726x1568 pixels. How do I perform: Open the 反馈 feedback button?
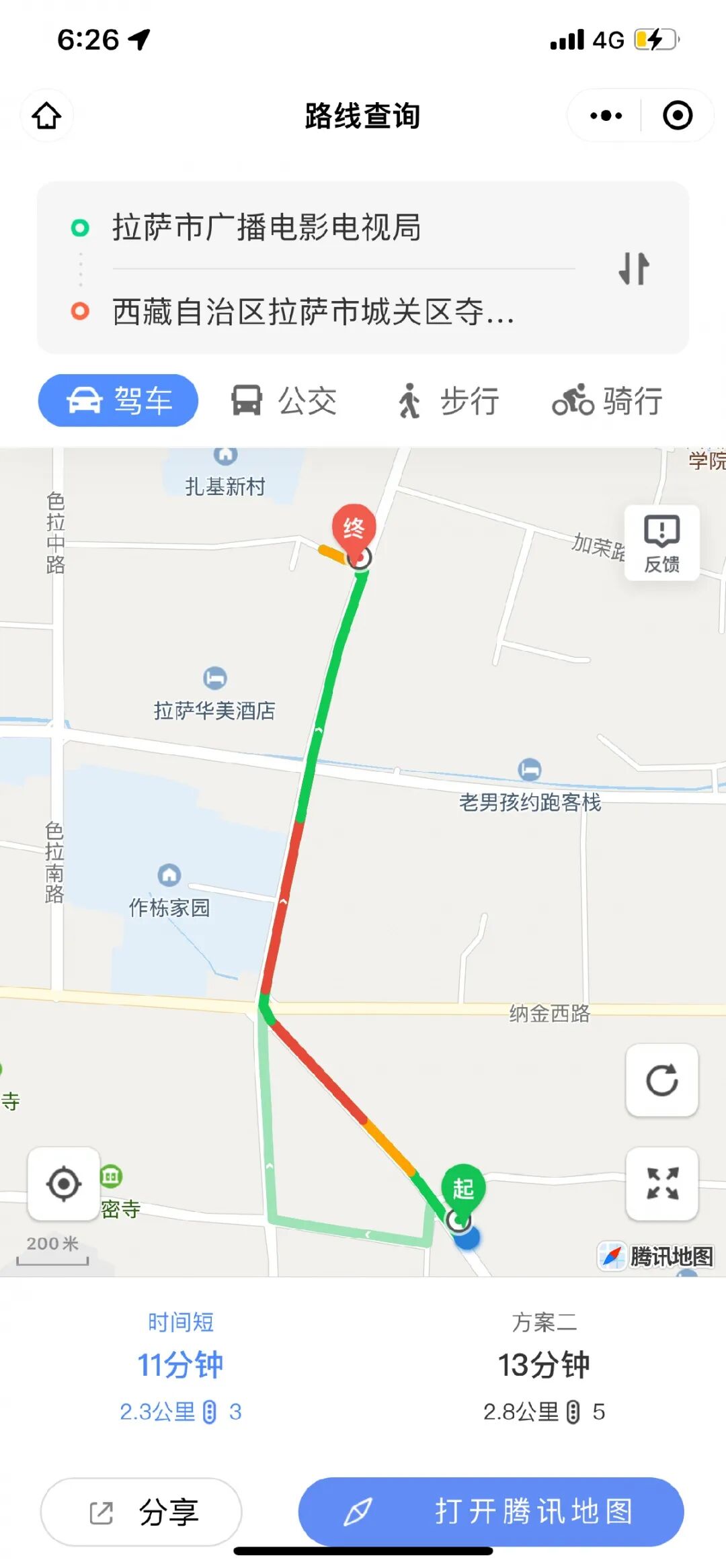[x=662, y=543]
